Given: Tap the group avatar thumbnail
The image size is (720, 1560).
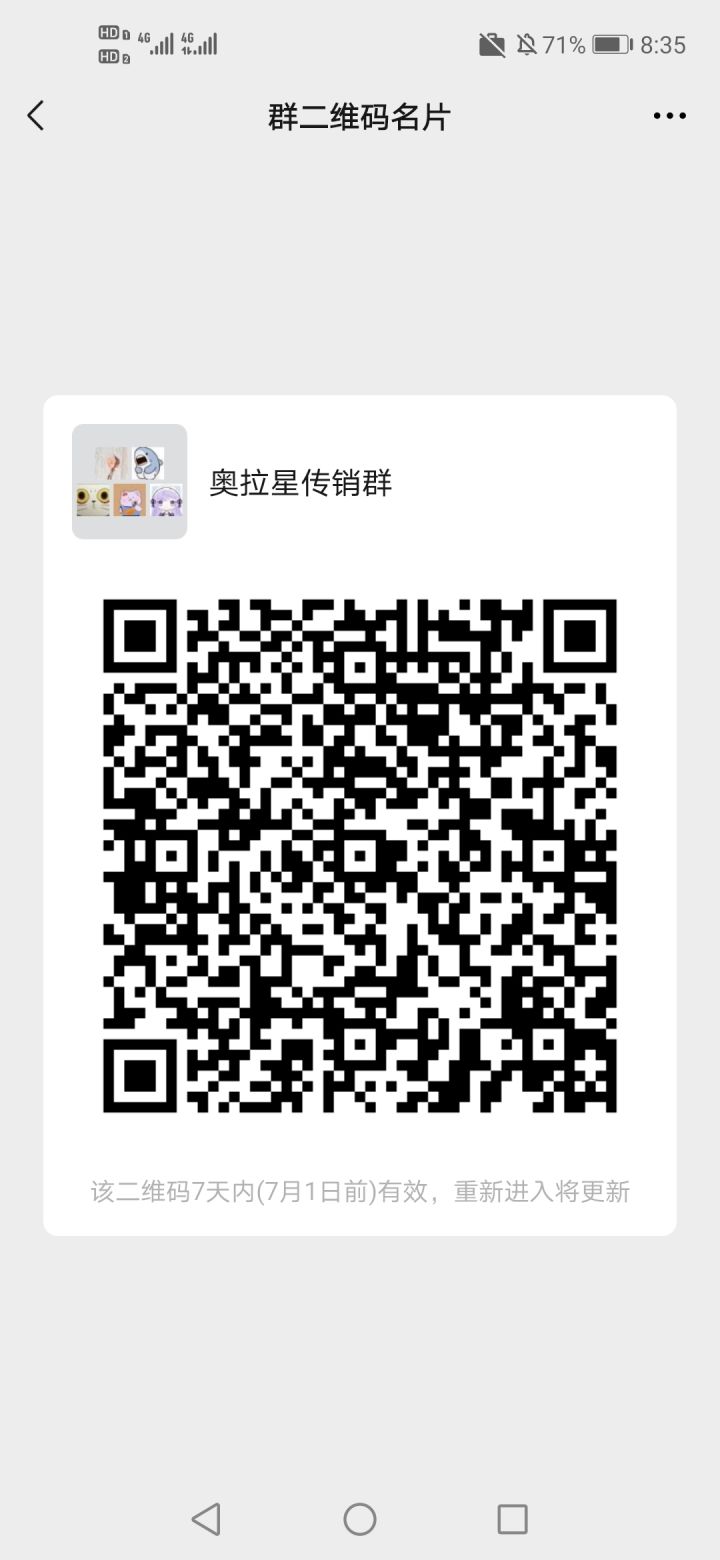Looking at the screenshot, I should [129, 481].
